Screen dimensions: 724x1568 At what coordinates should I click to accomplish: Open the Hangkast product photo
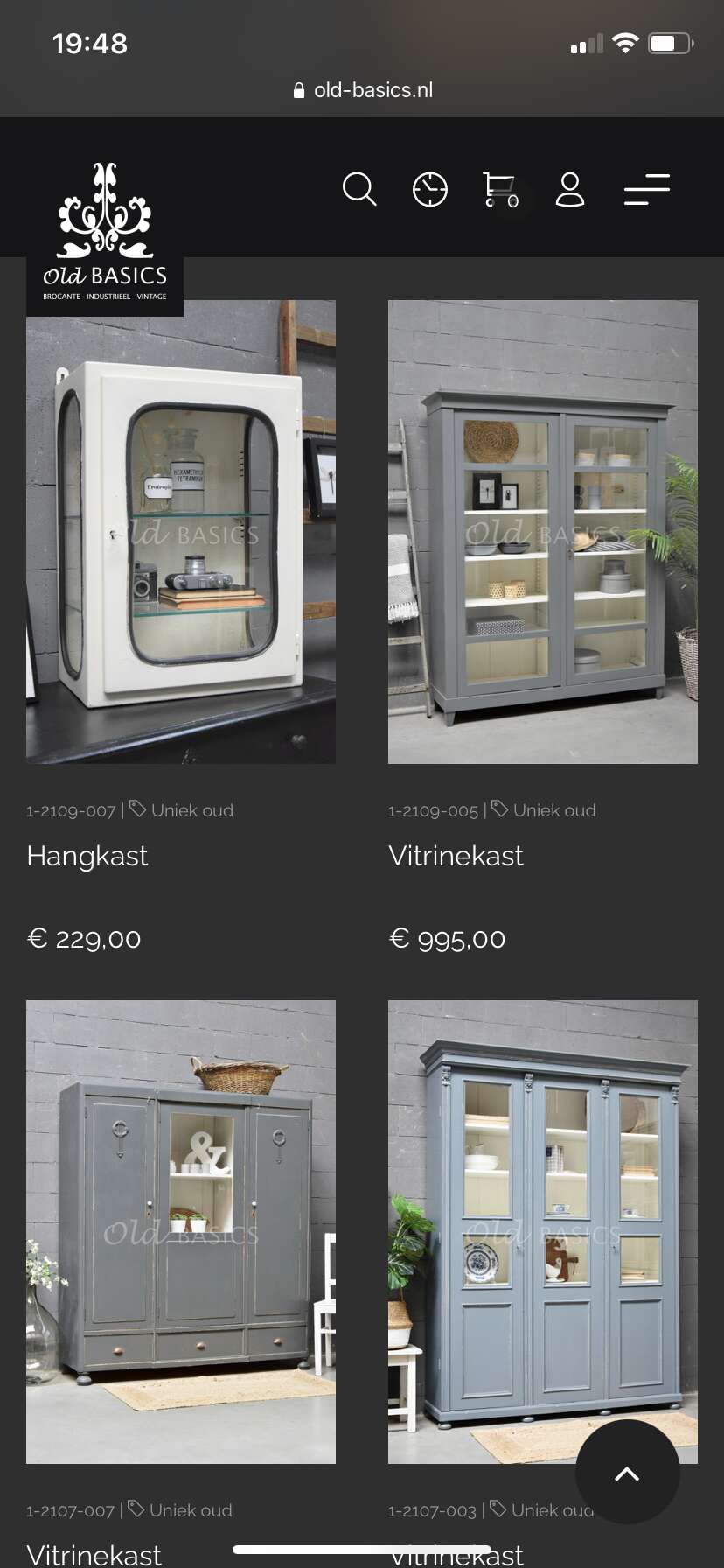[x=181, y=532]
